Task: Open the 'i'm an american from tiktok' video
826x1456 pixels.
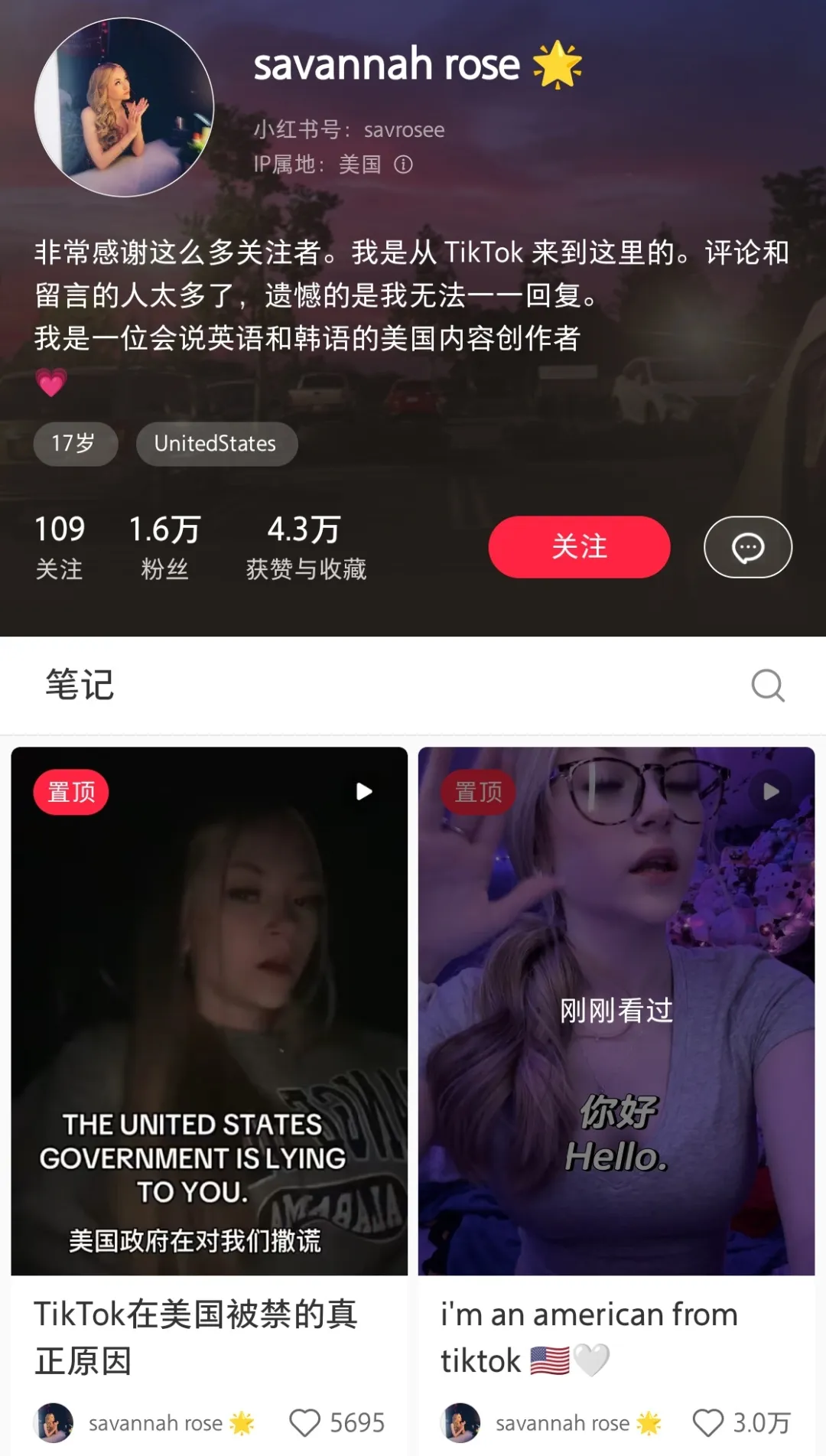Action: click(616, 1011)
